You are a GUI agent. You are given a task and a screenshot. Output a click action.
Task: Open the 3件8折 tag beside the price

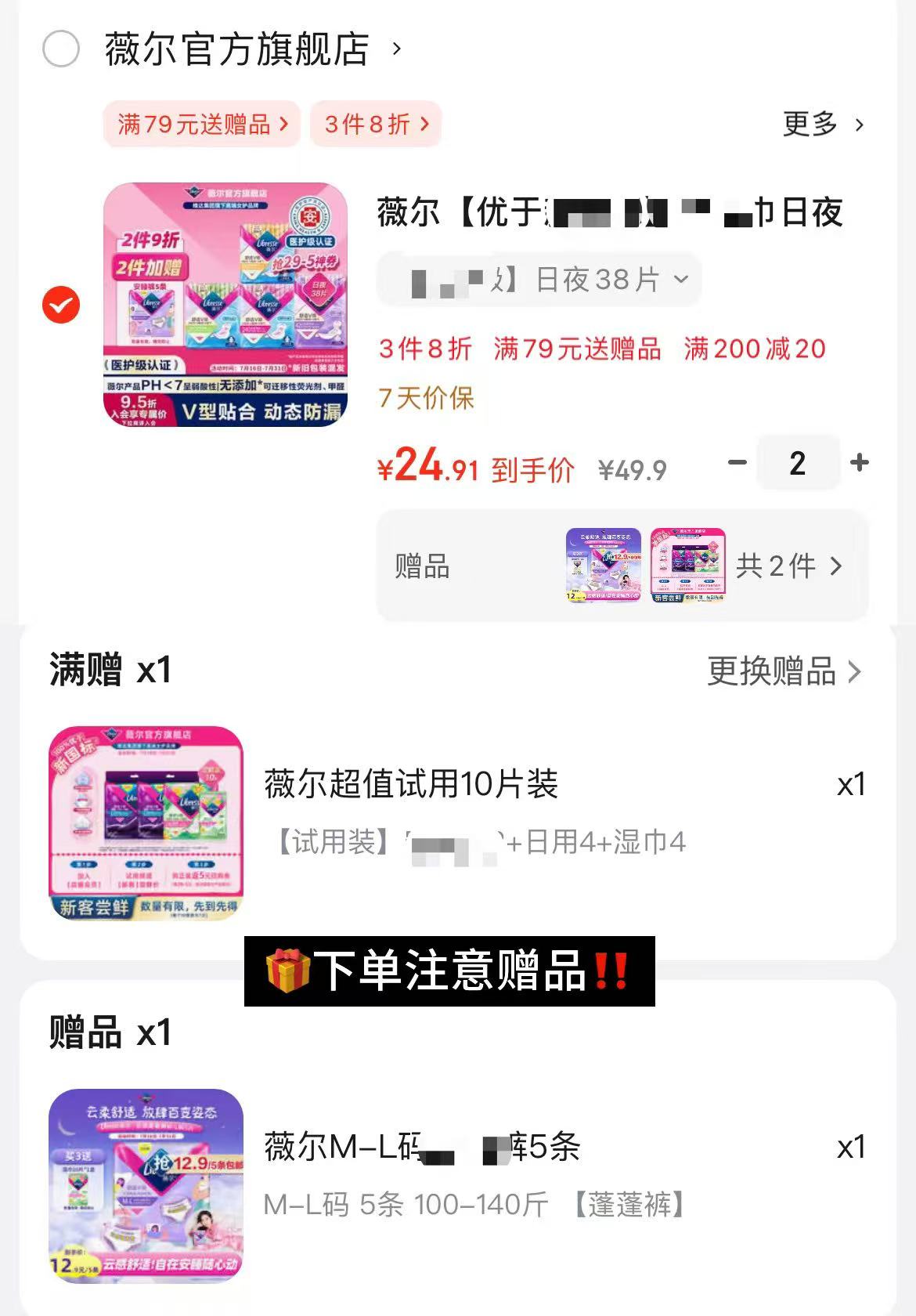pyautogui.click(x=423, y=349)
